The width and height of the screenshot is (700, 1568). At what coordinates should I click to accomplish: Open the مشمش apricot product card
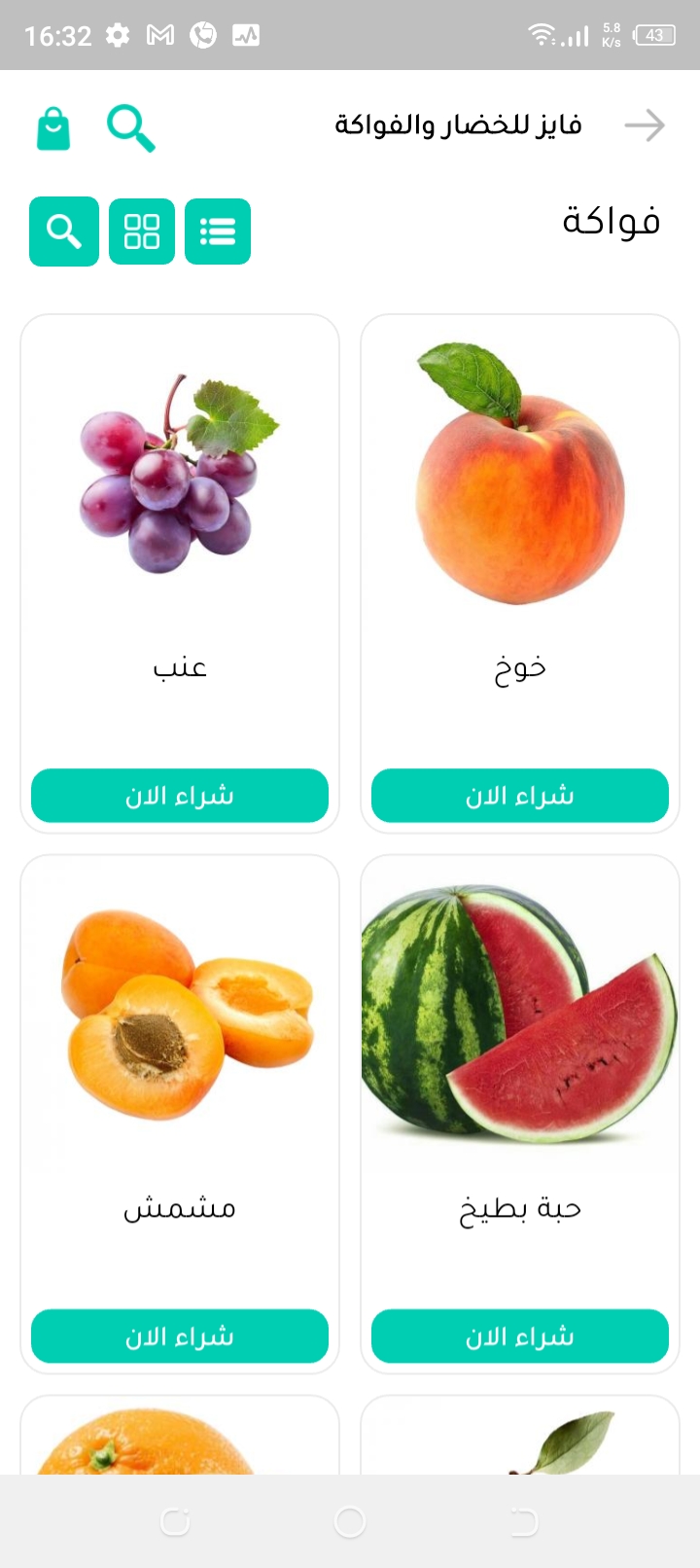(x=180, y=1051)
